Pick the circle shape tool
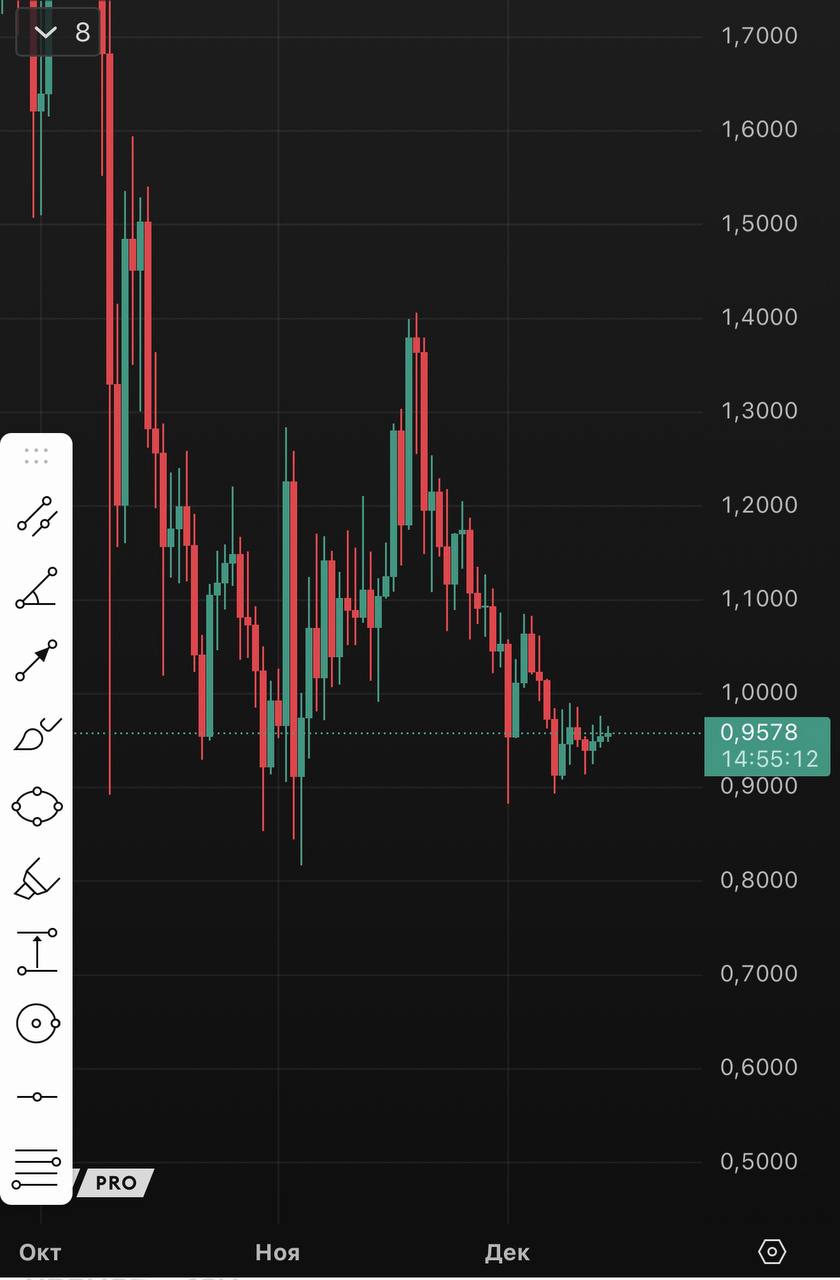840x1280 pixels. [x=38, y=1023]
